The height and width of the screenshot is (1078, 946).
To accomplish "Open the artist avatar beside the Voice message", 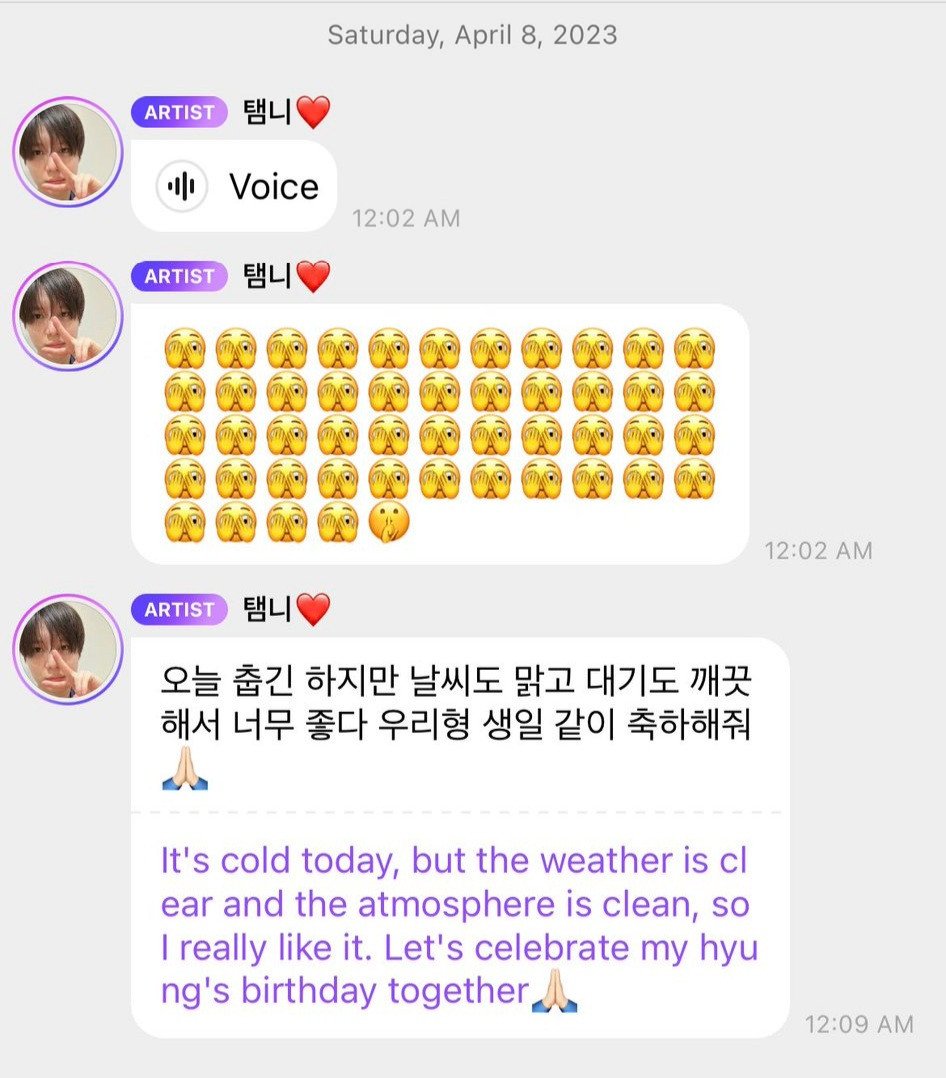I will (x=67, y=152).
